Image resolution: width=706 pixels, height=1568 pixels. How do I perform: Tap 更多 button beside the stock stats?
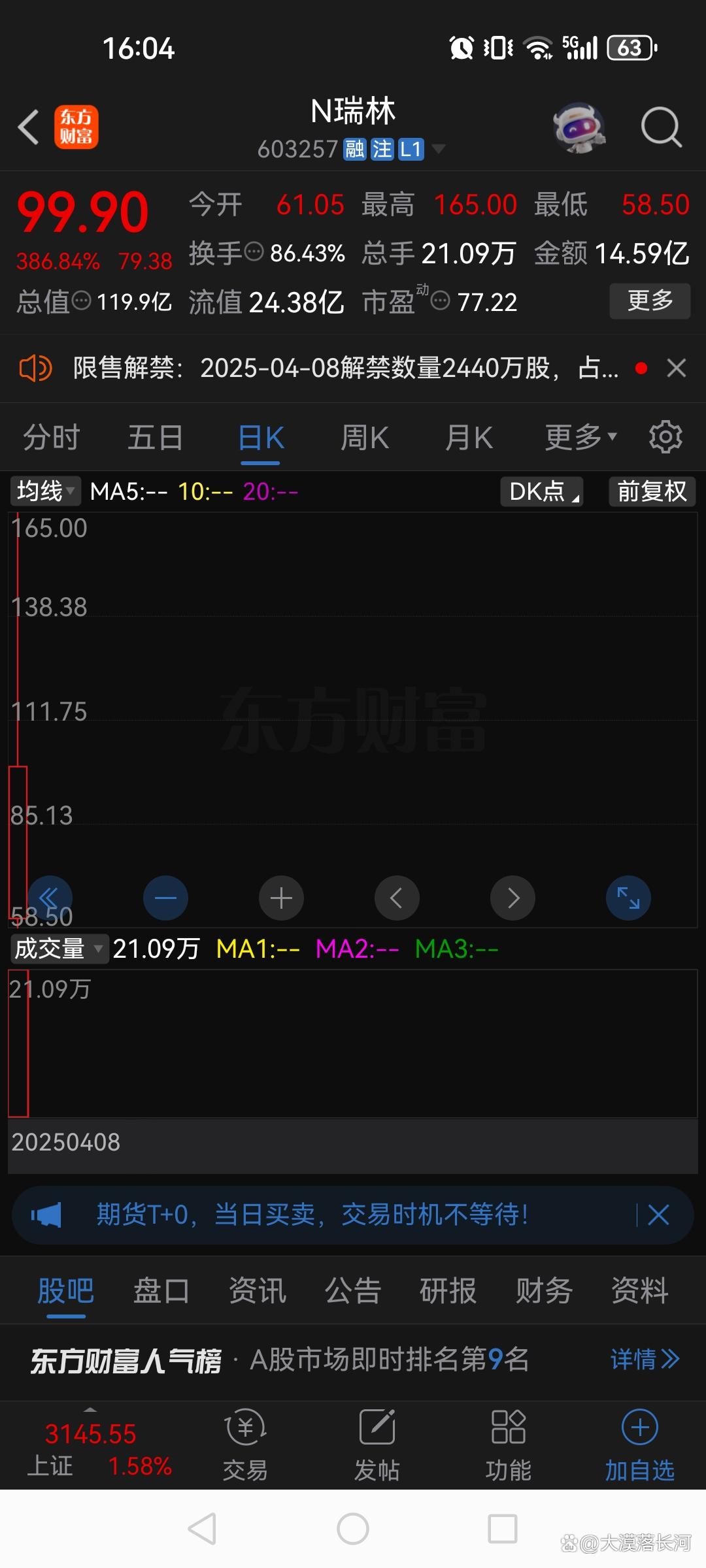(650, 301)
